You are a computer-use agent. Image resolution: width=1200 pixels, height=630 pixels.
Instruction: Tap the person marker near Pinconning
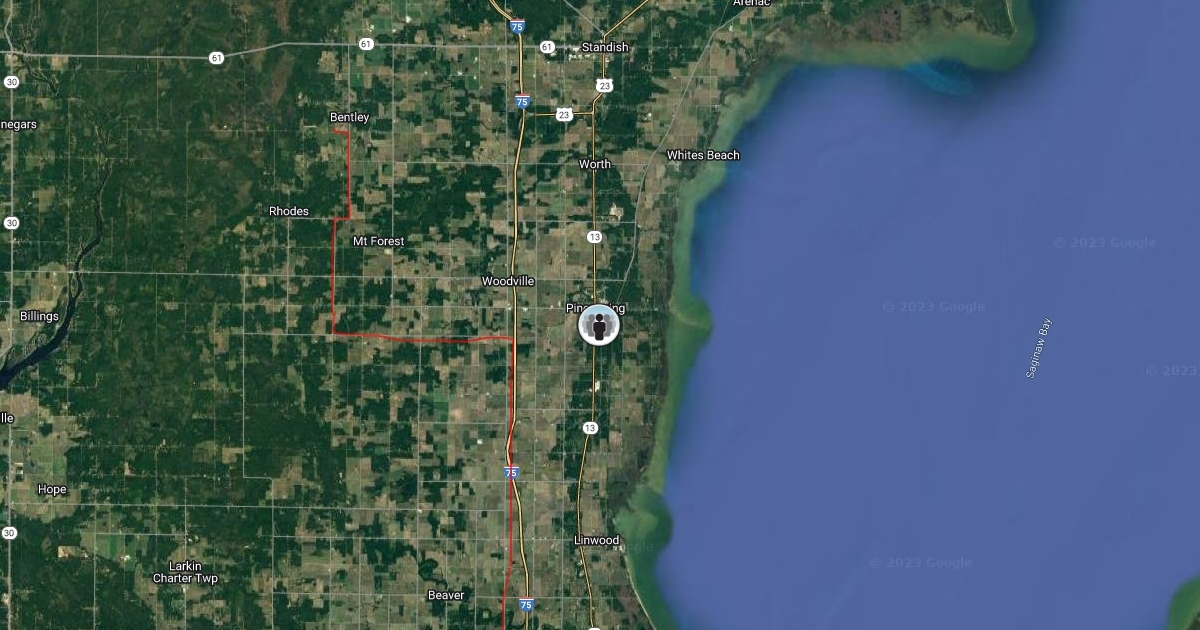(599, 326)
